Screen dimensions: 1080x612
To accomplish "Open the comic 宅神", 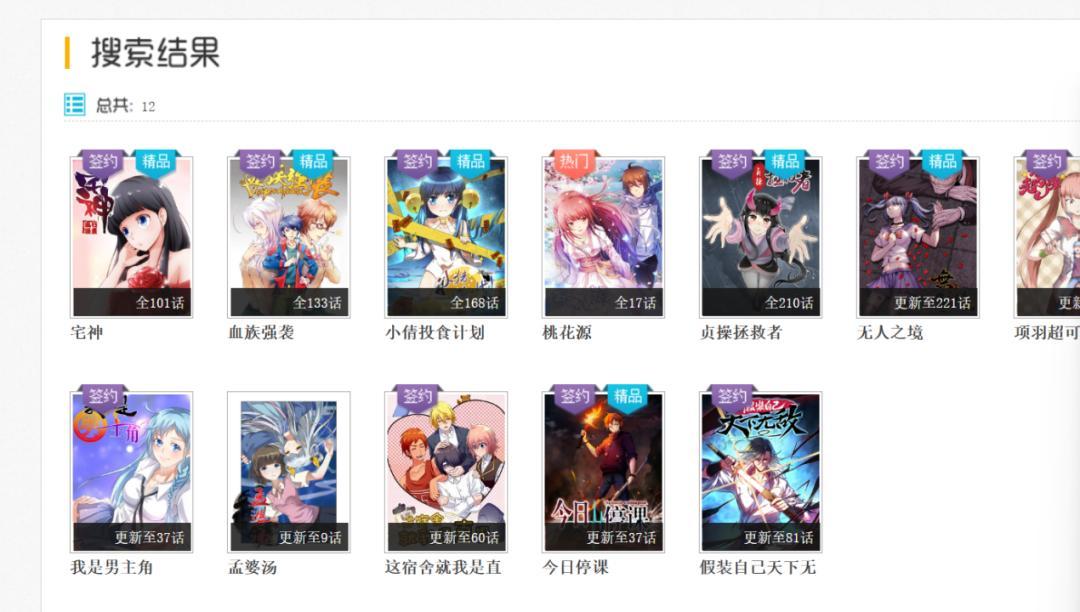I will click(x=131, y=236).
